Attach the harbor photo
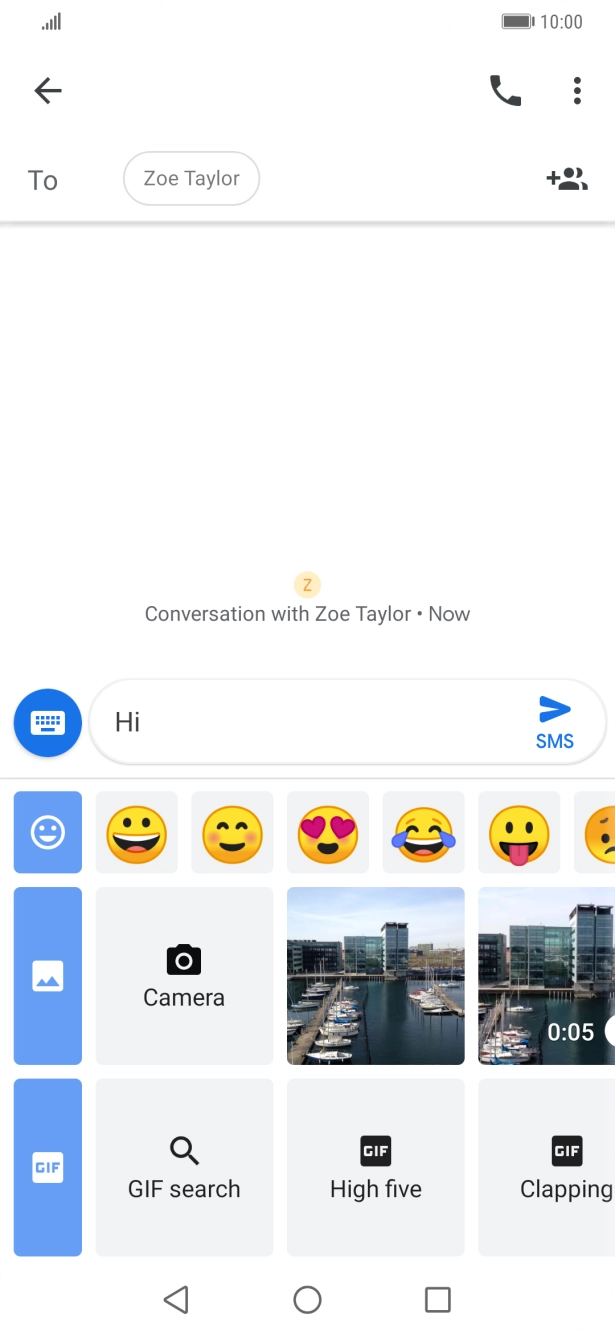 click(x=376, y=975)
